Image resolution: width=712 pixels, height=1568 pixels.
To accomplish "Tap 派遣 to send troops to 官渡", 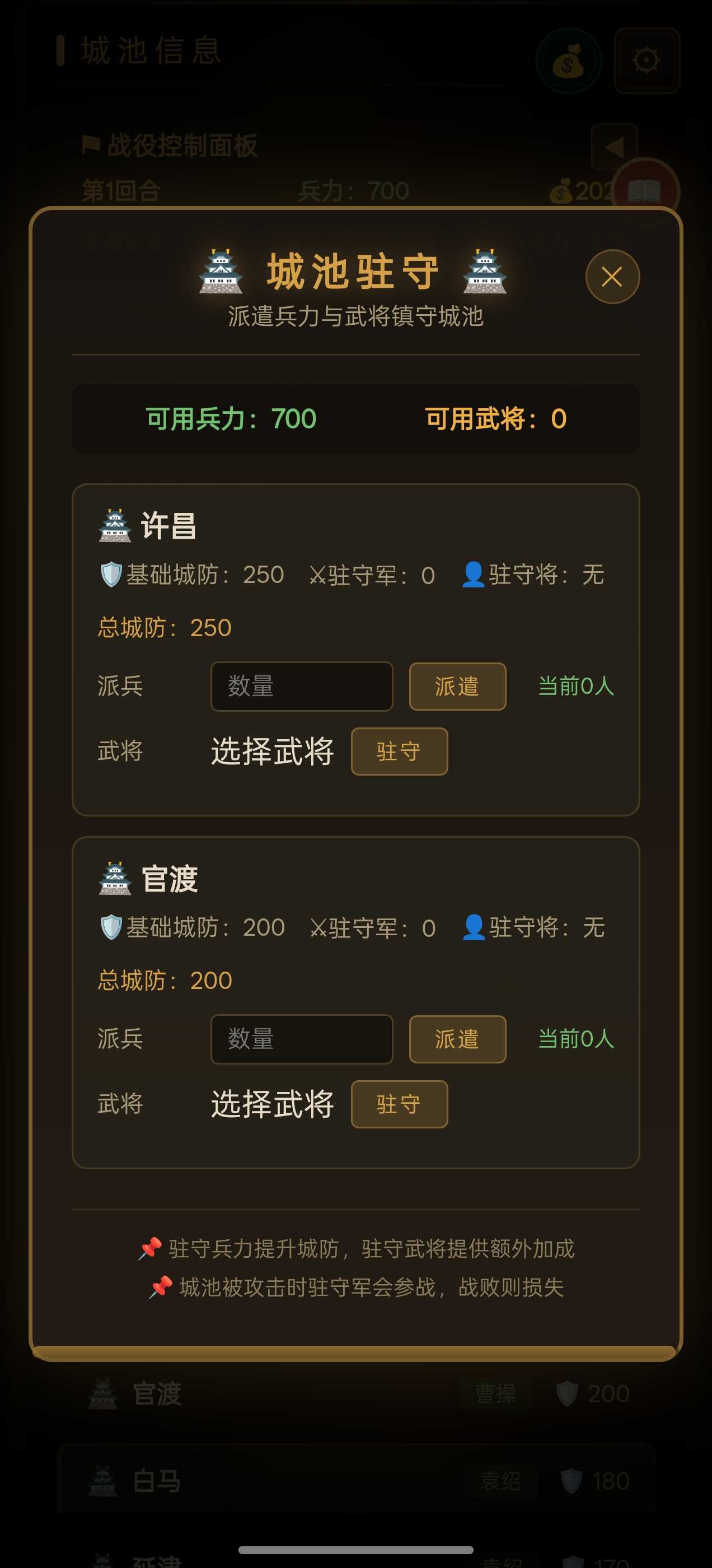I will tap(458, 1039).
